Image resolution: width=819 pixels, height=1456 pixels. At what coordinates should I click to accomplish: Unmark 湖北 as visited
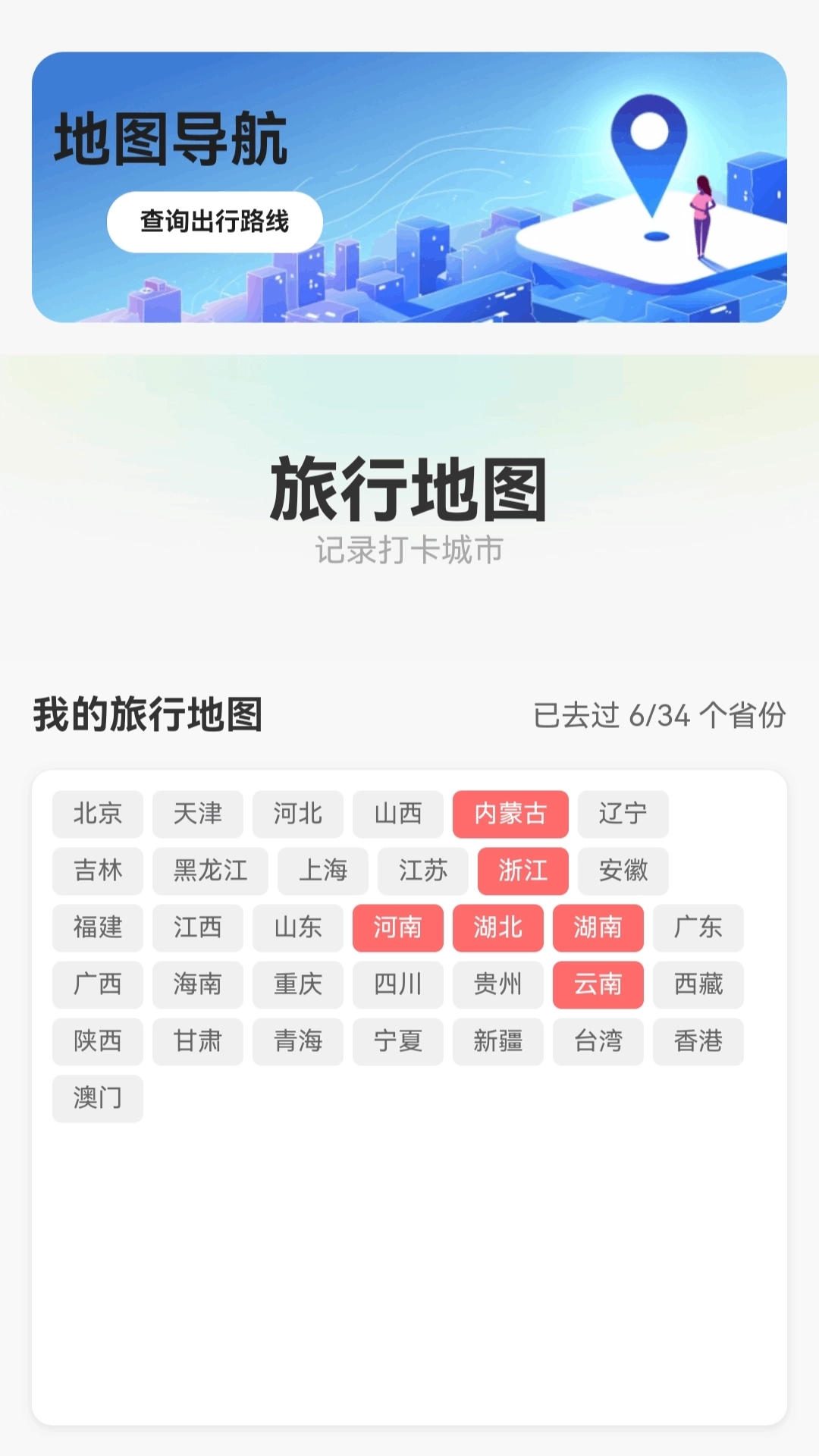[498, 928]
